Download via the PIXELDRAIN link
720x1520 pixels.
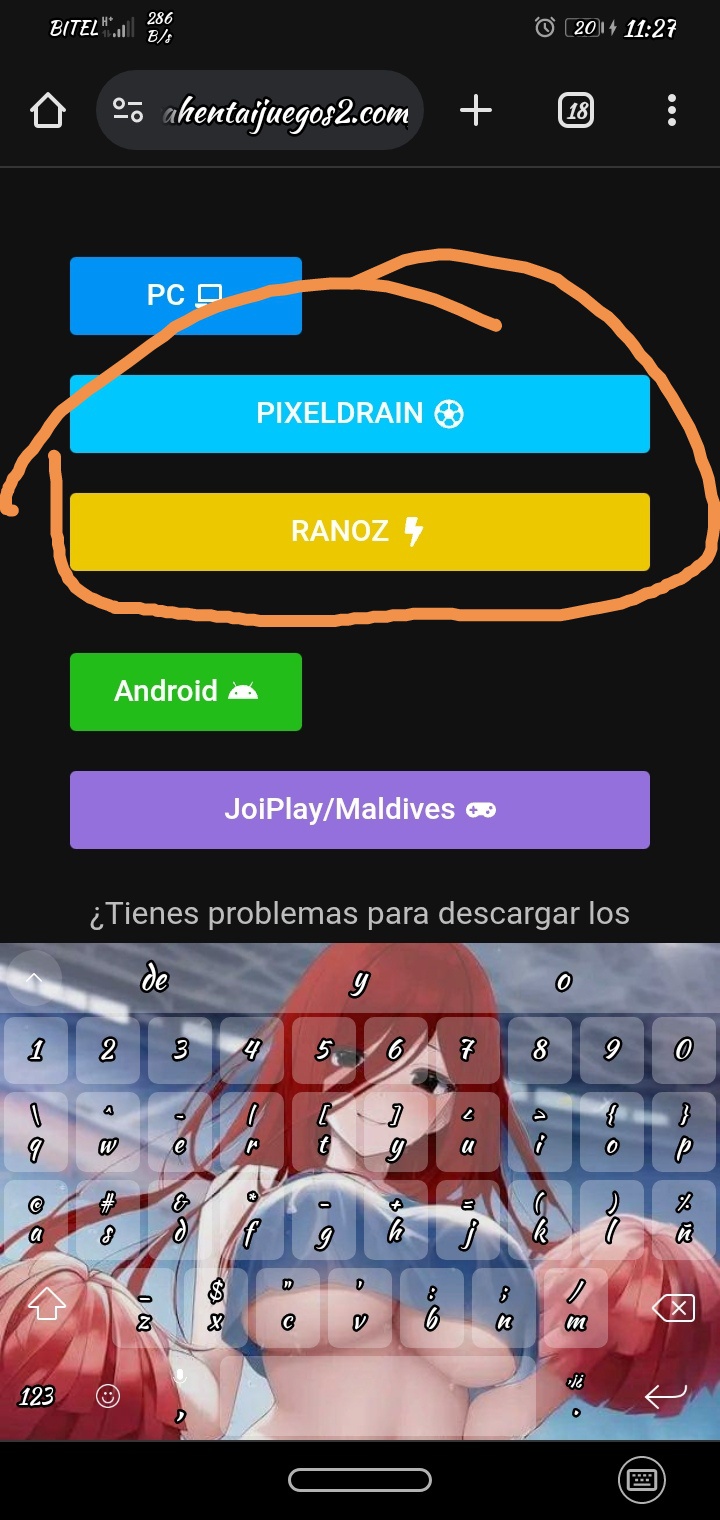[x=359, y=414]
